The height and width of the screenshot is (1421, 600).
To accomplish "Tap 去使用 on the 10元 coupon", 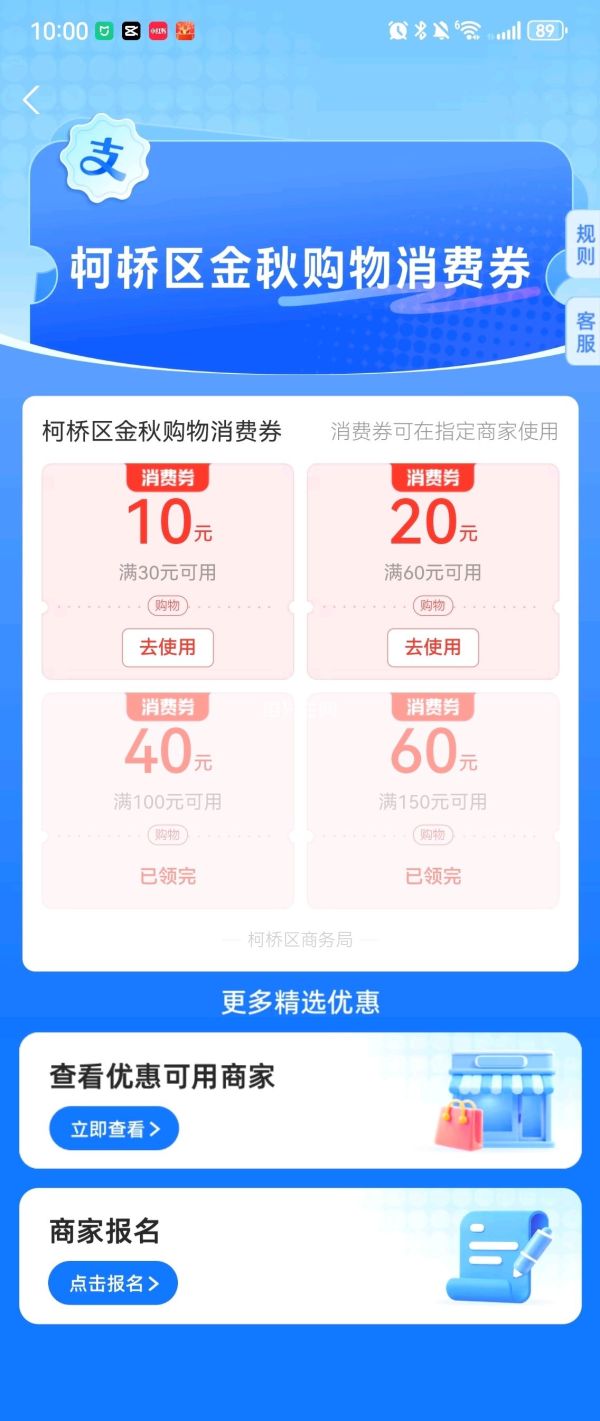I will click(167, 647).
